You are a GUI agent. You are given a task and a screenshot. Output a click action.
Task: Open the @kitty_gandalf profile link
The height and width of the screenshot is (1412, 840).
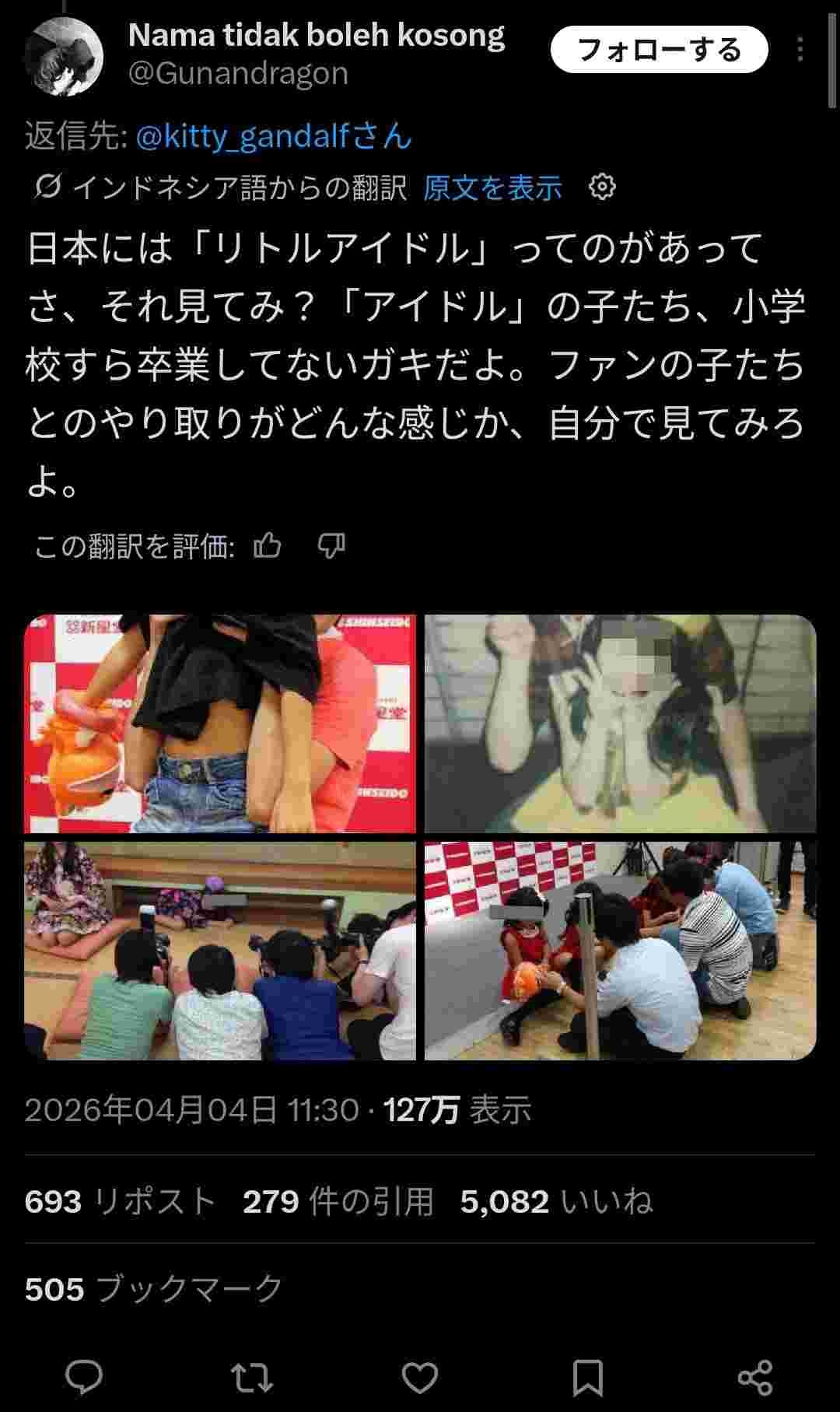point(273,136)
